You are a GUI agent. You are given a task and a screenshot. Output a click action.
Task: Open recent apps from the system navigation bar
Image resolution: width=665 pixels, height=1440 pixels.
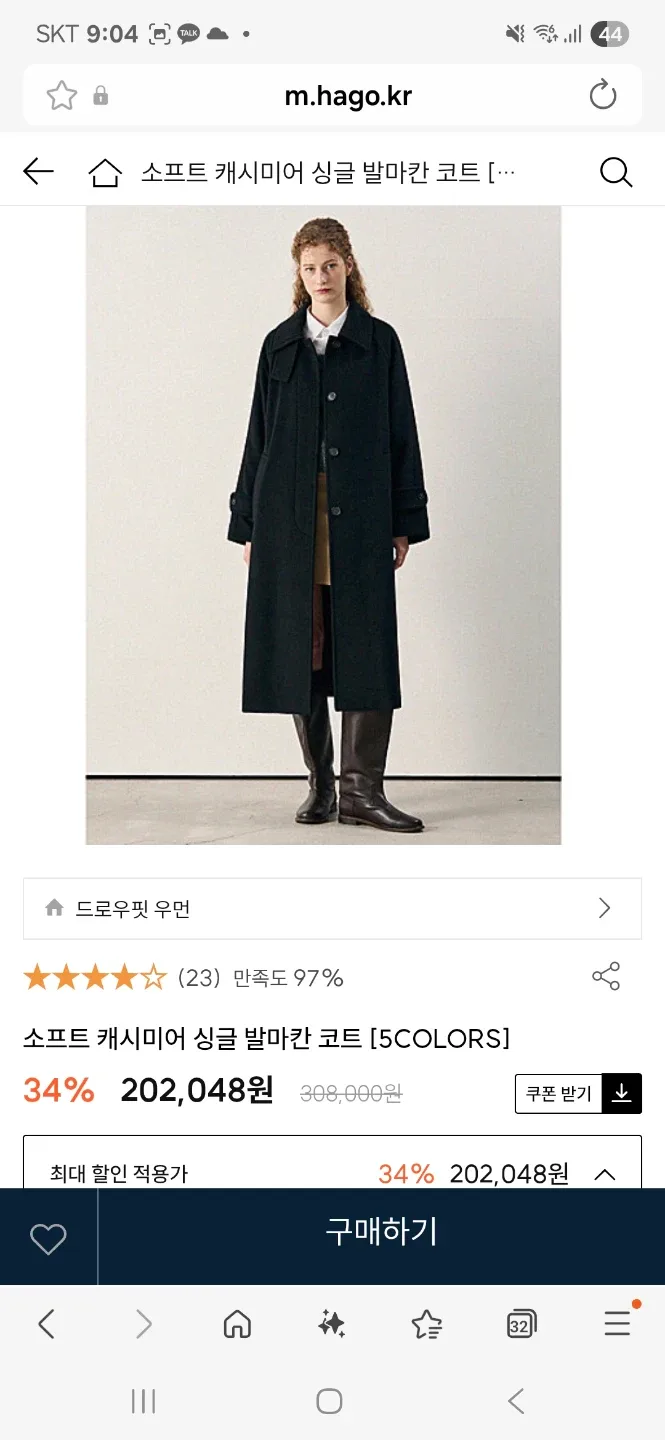point(143,1401)
